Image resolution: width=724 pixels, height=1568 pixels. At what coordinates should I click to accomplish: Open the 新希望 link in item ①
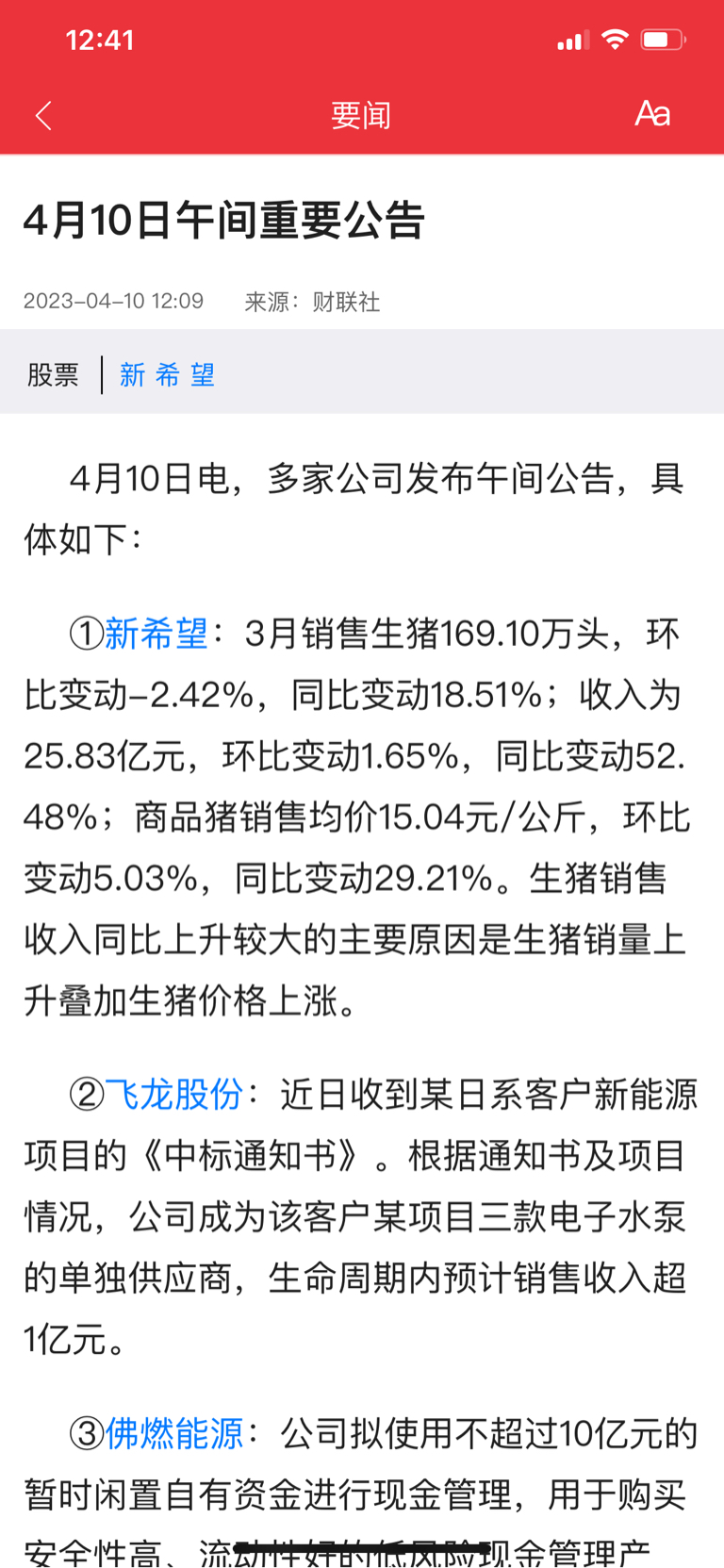156,633
